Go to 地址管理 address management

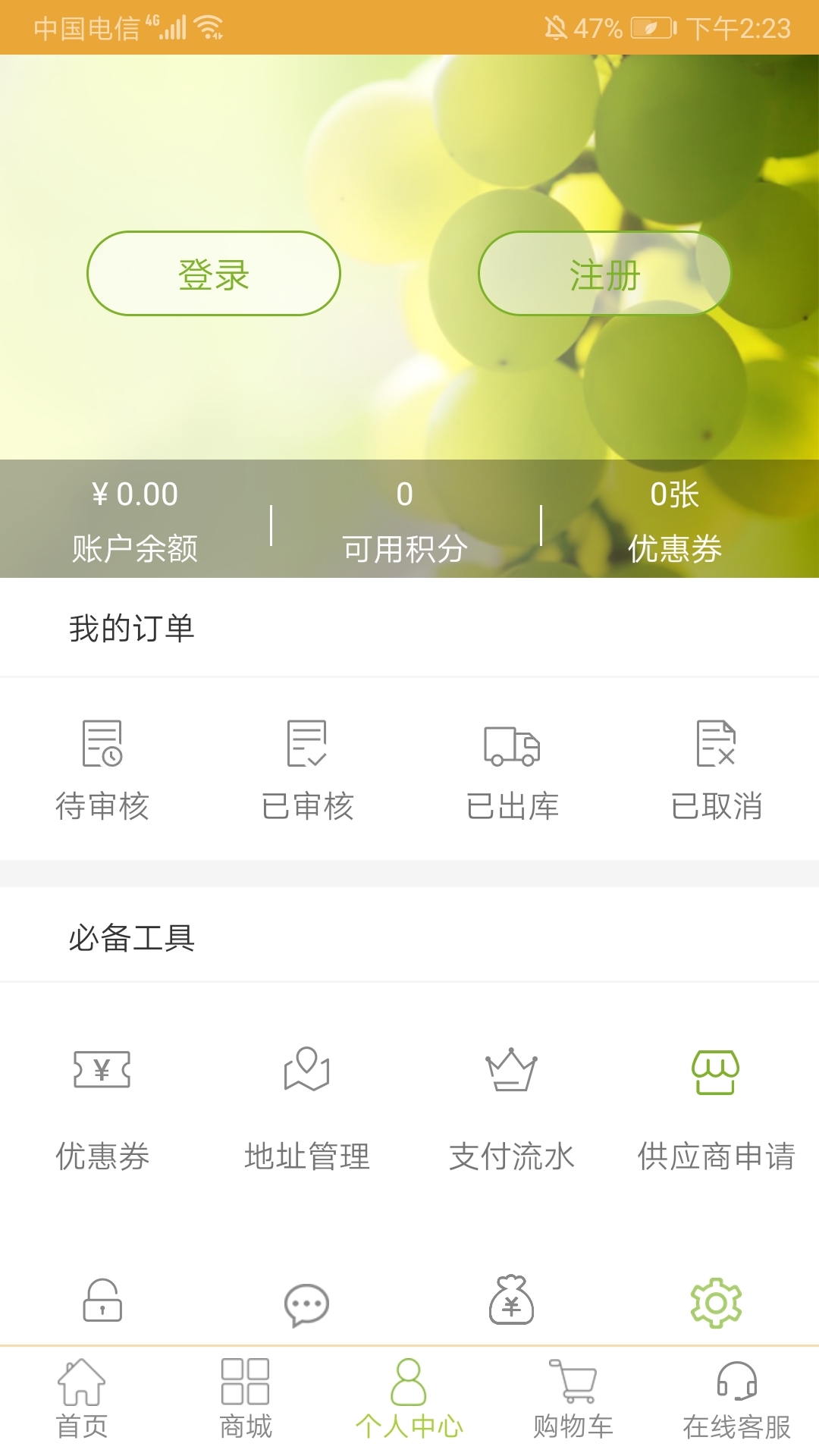click(307, 1107)
